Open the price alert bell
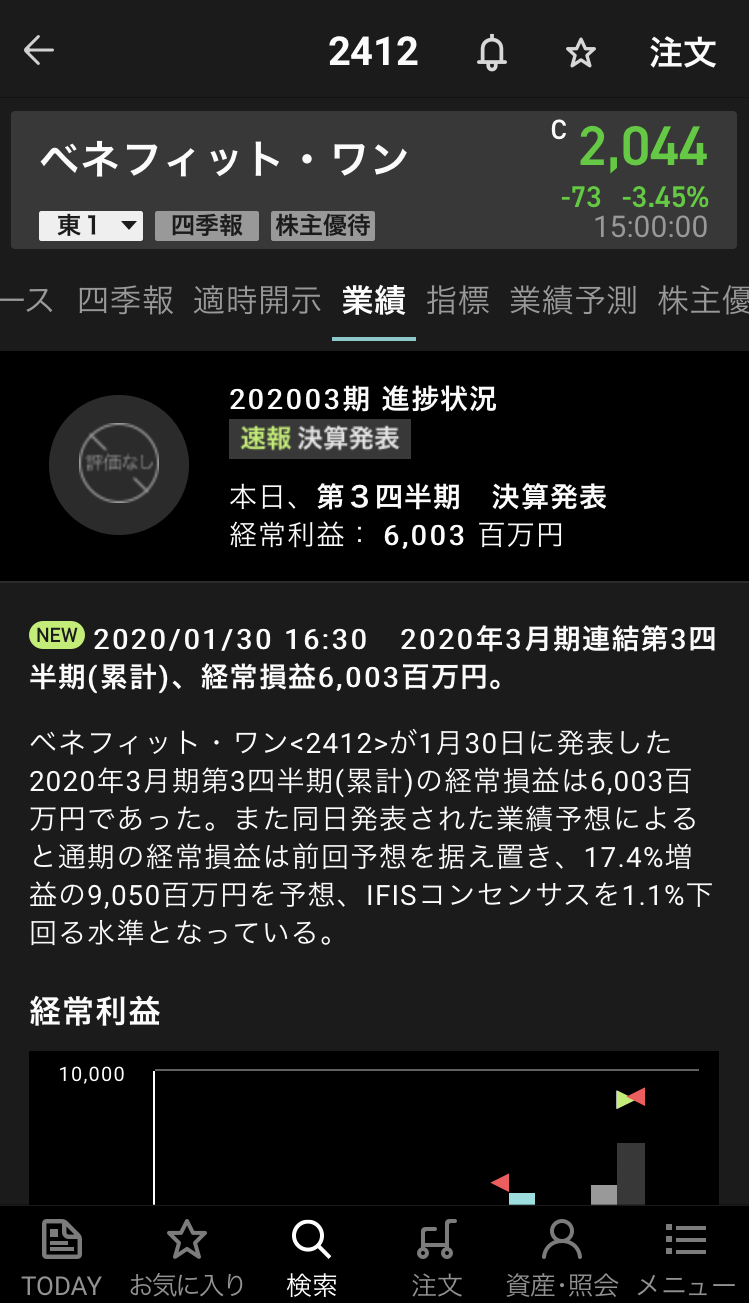This screenshot has height=1303, width=749. coord(491,52)
